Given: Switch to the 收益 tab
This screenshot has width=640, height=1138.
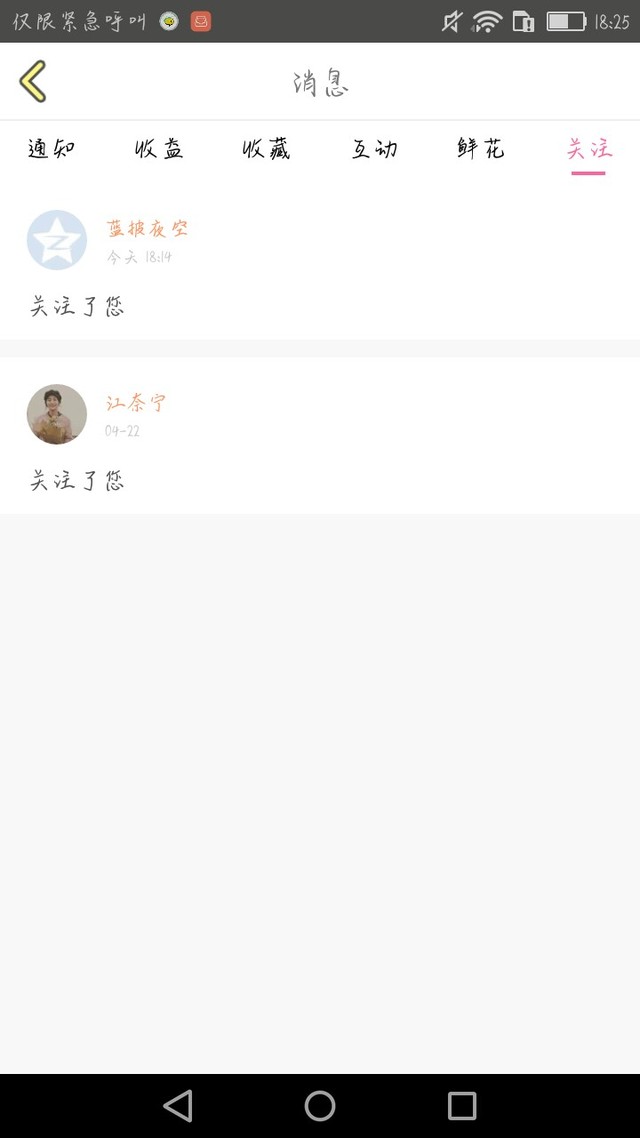Looking at the screenshot, I should (x=159, y=150).
